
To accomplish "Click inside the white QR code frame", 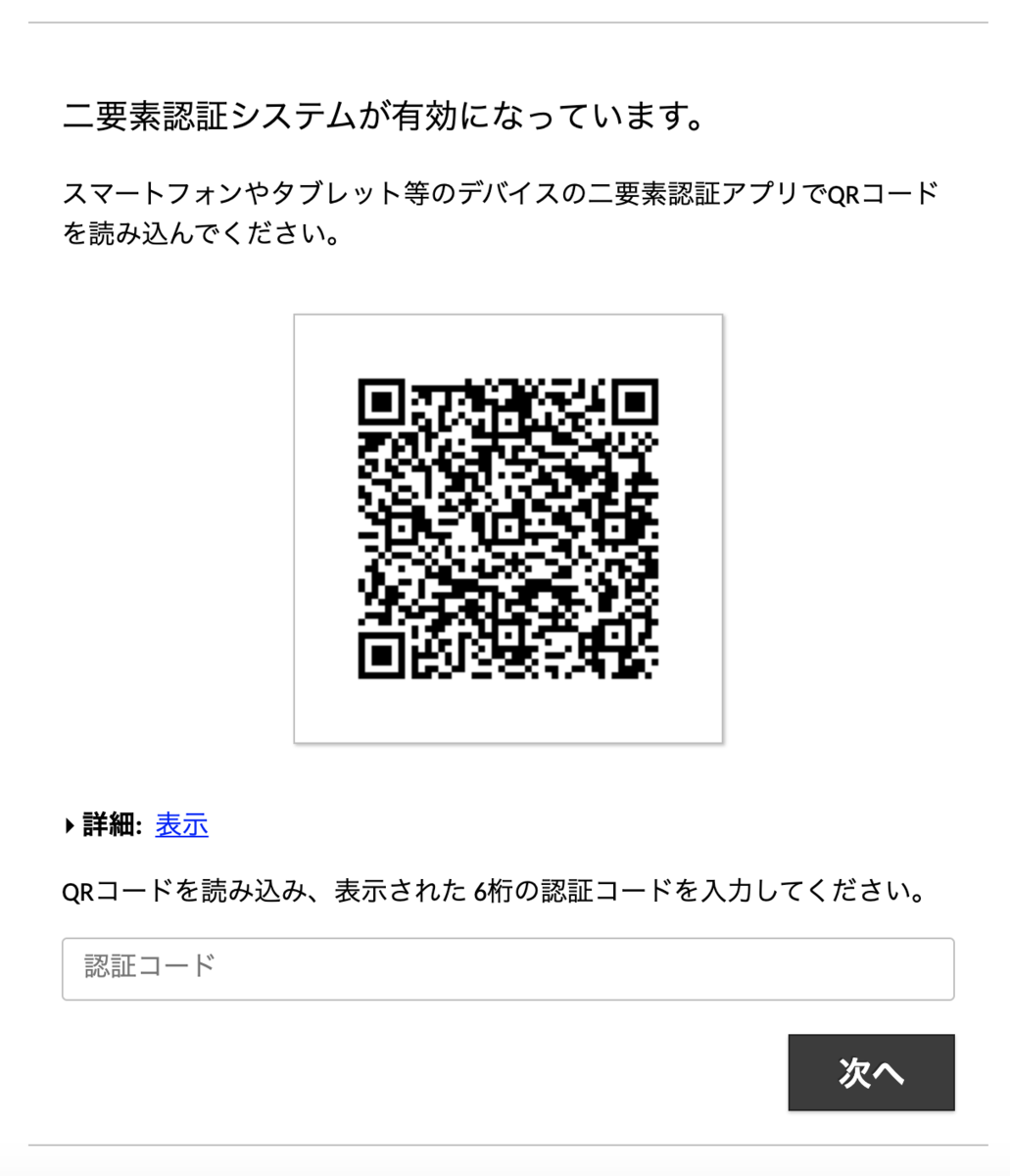I will (x=506, y=526).
